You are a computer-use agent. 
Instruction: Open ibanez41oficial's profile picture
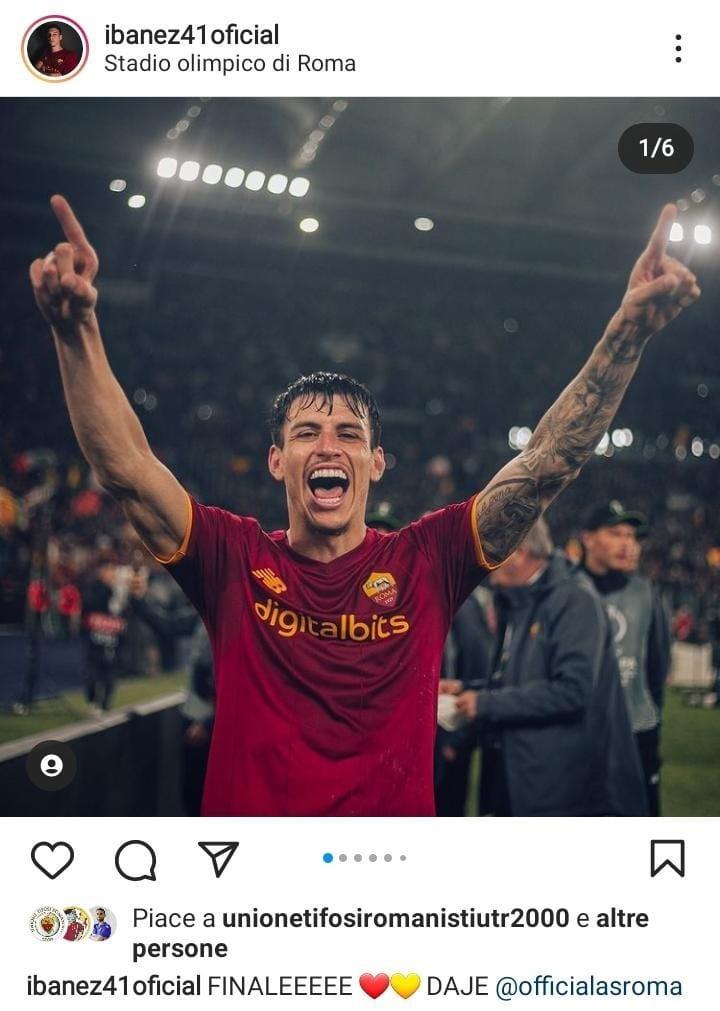[x=54, y=48]
